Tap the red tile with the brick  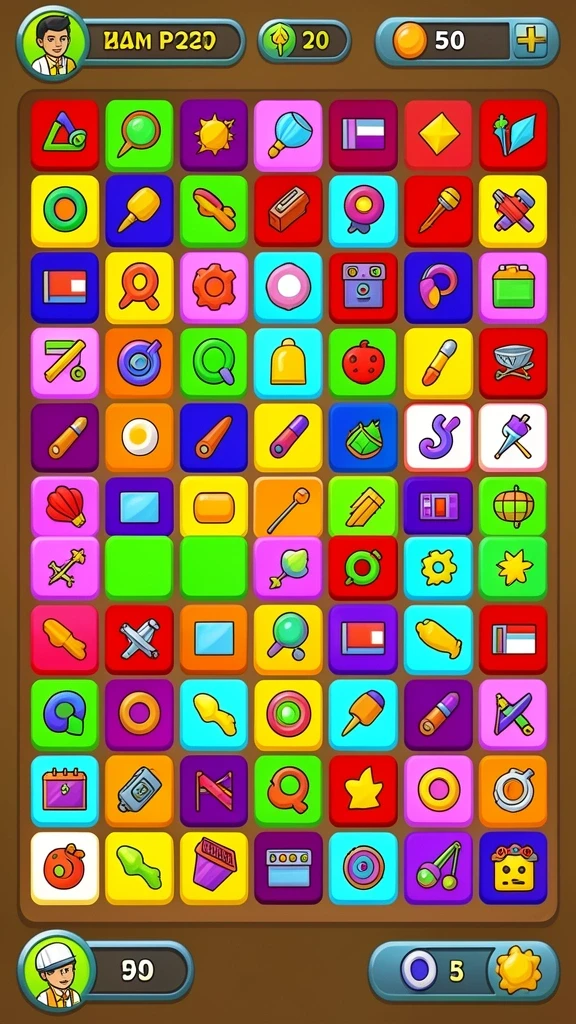[289, 210]
